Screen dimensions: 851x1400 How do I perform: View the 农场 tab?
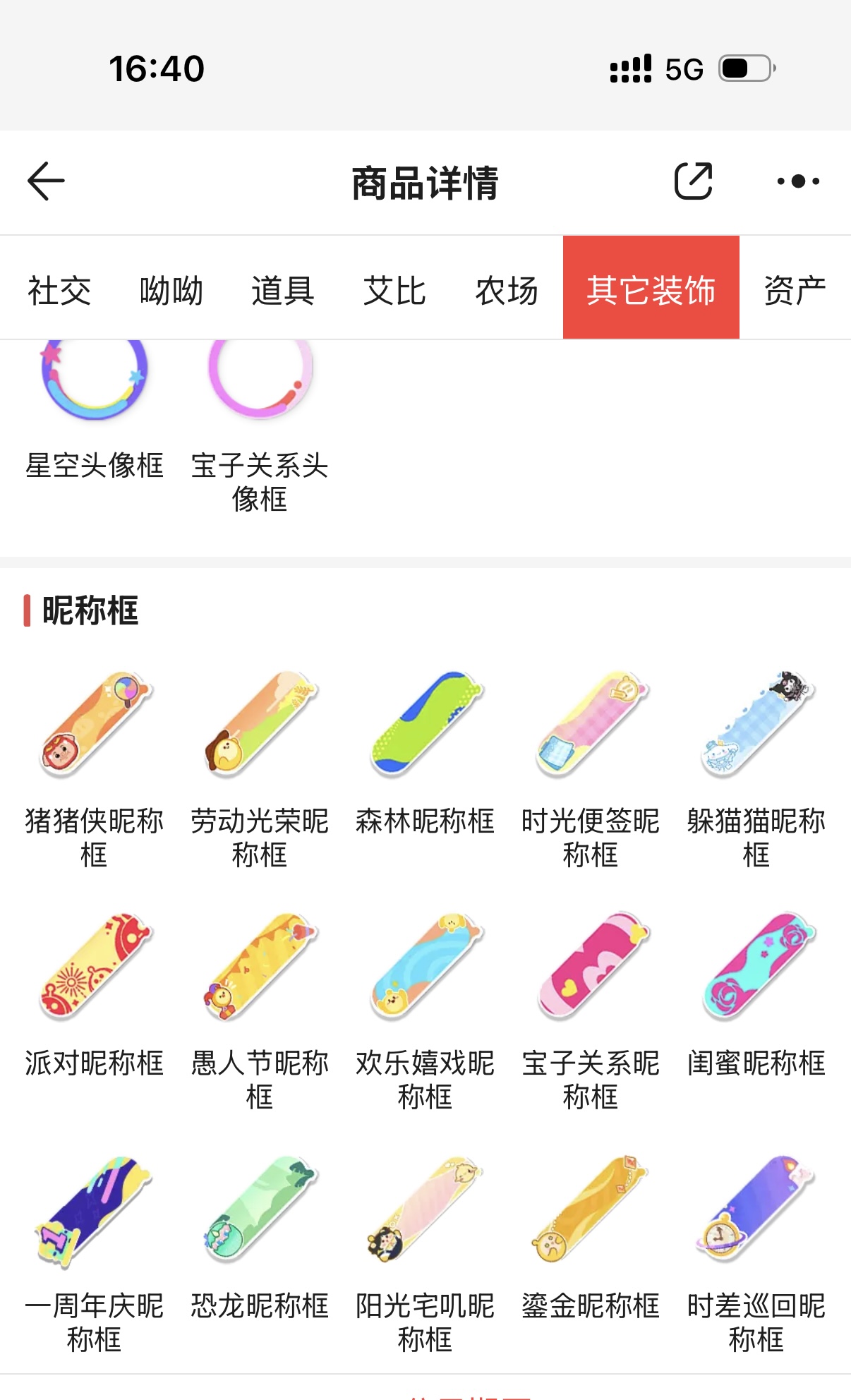point(507,290)
